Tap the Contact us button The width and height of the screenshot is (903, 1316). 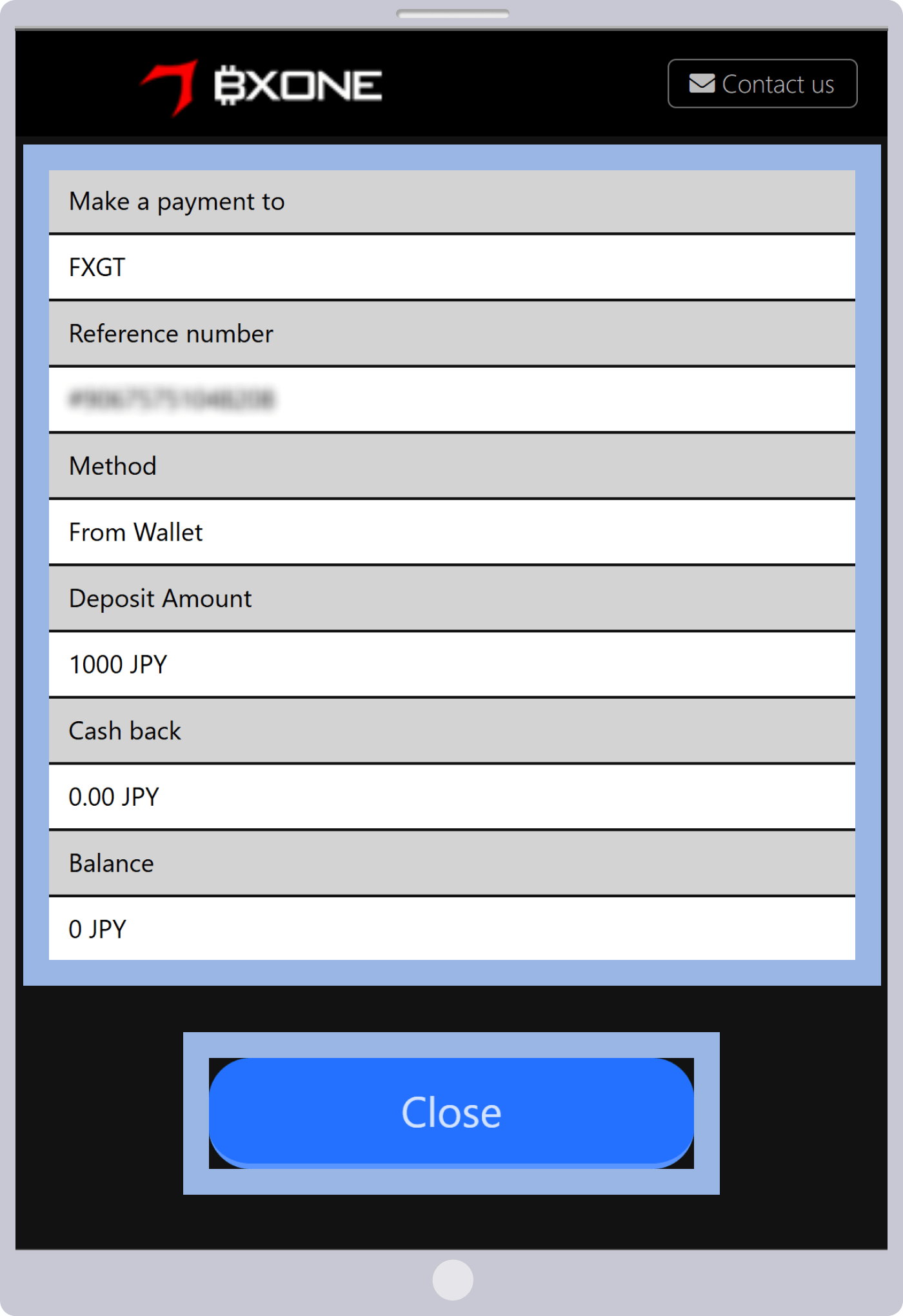[x=762, y=84]
